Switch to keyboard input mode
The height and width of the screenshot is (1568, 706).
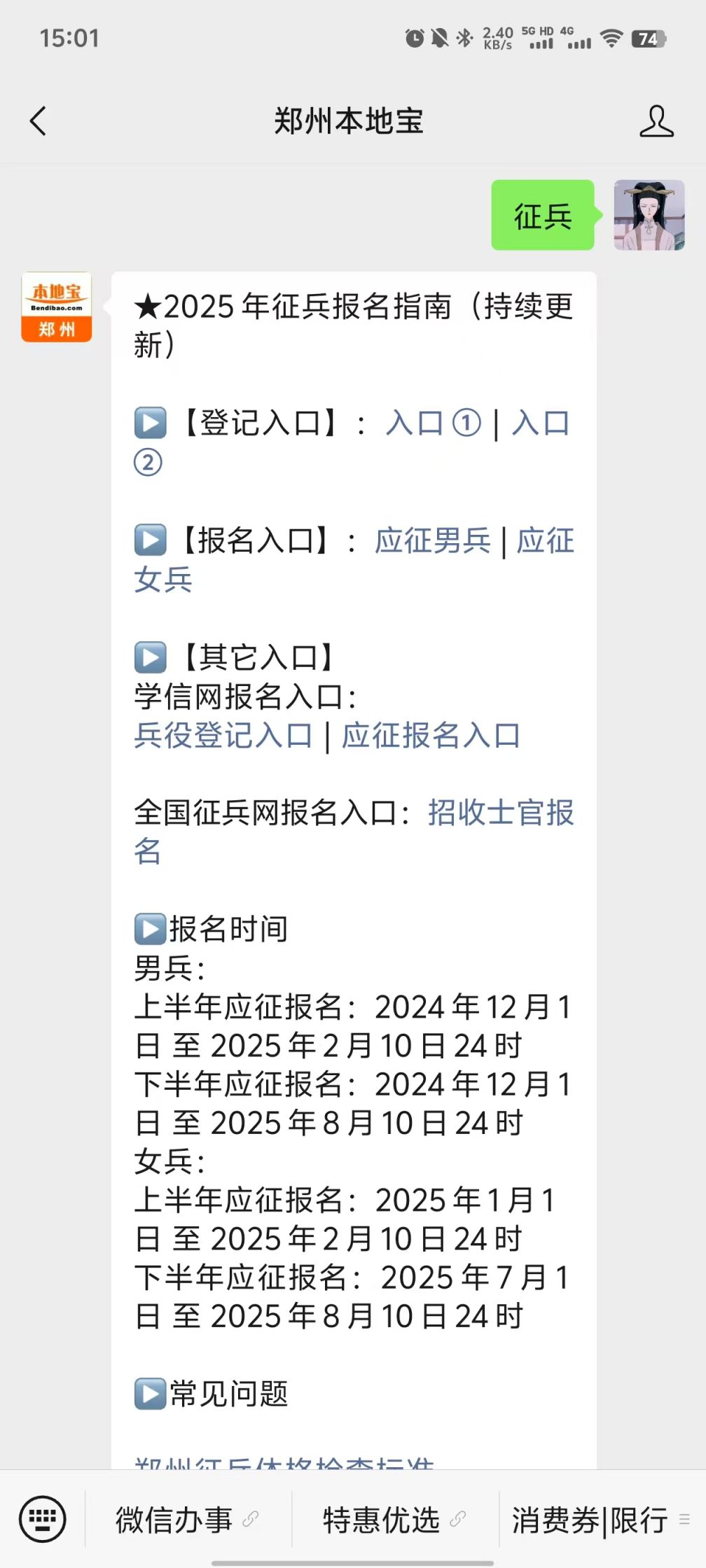coord(43,1519)
